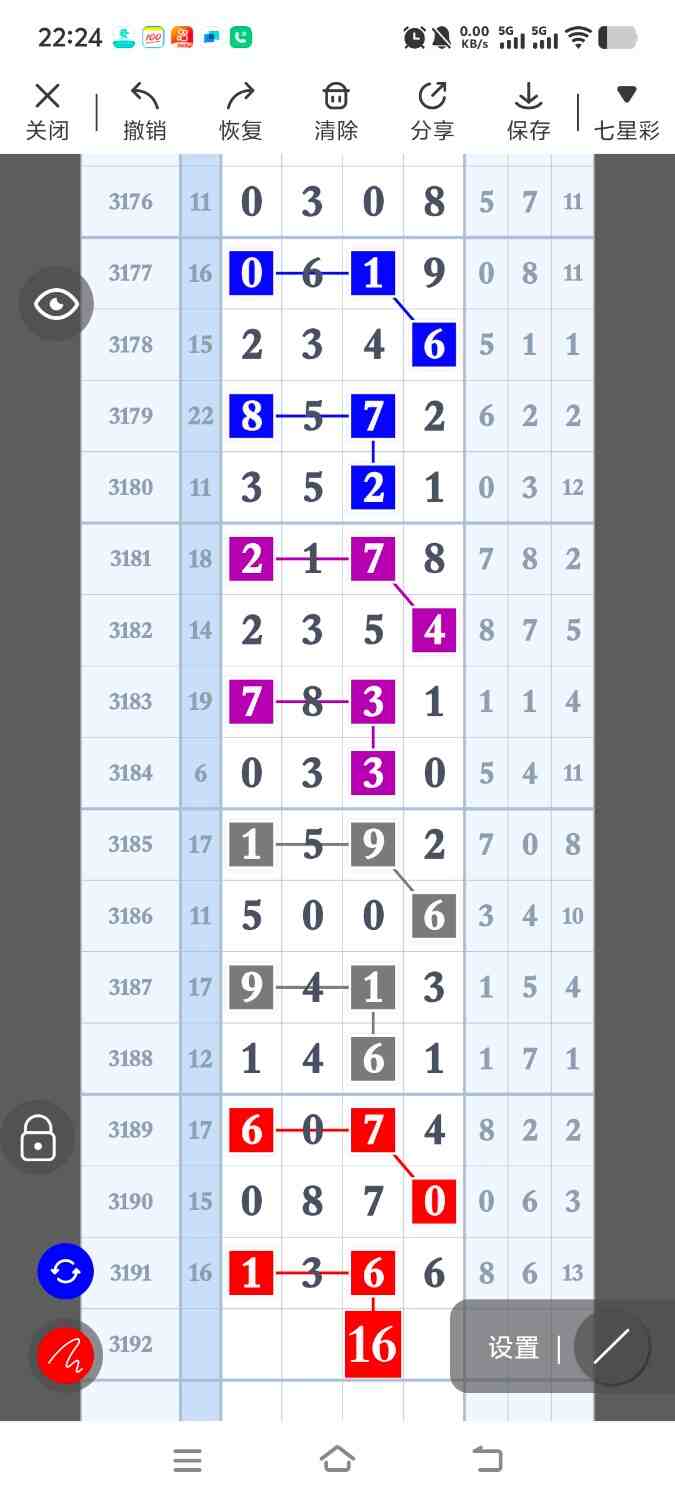Viewport: 675px width, 1500px height.
Task: Share this trend chart
Action: tap(432, 111)
